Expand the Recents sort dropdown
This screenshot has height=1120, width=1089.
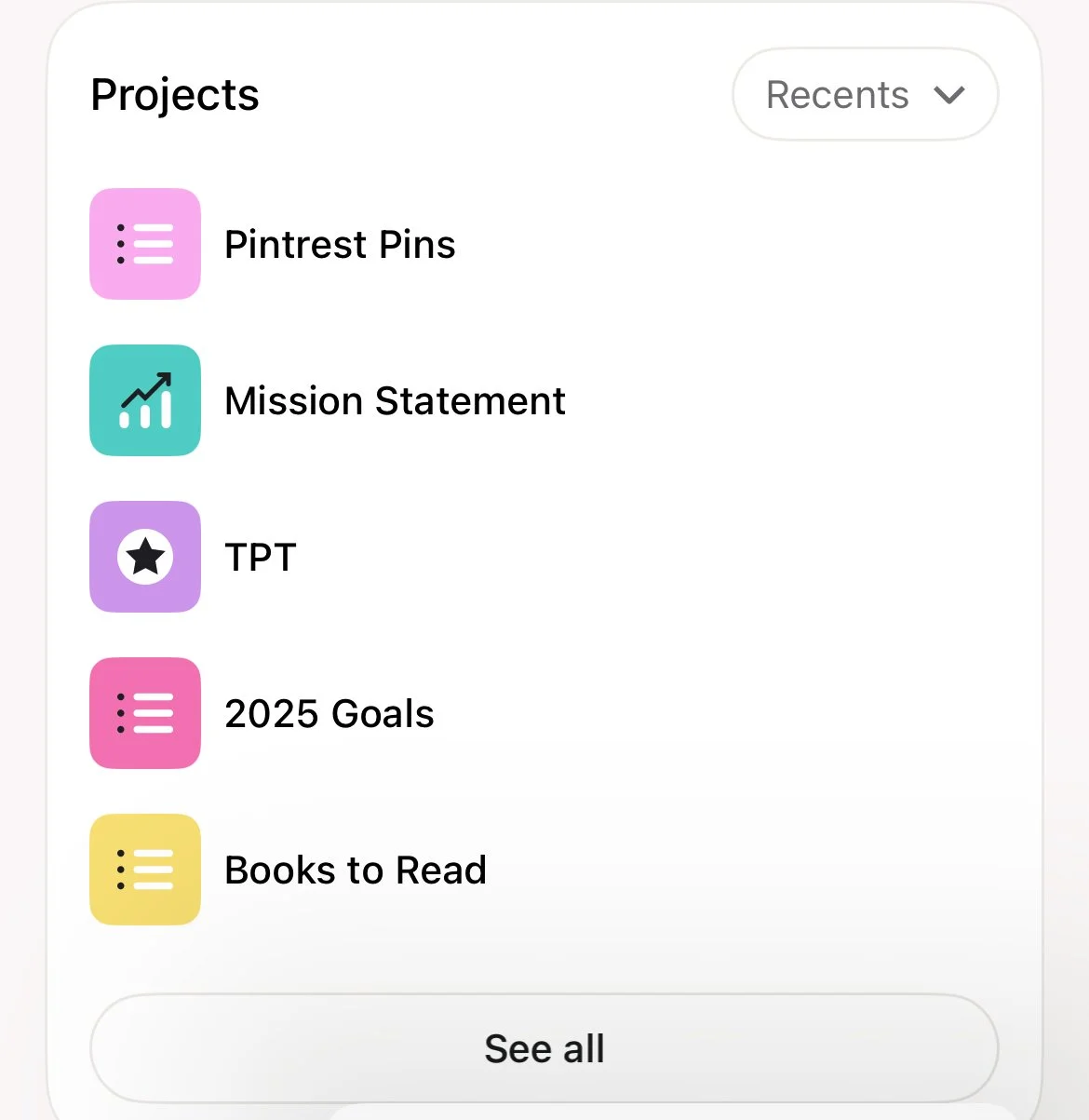pos(865,95)
